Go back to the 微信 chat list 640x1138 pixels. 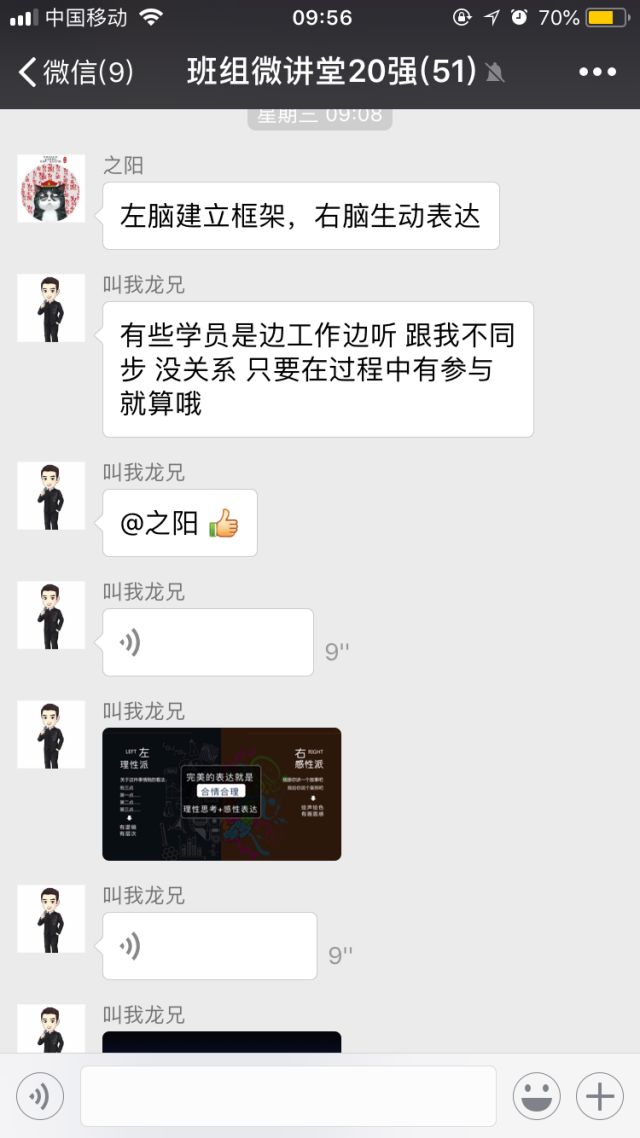pos(75,72)
